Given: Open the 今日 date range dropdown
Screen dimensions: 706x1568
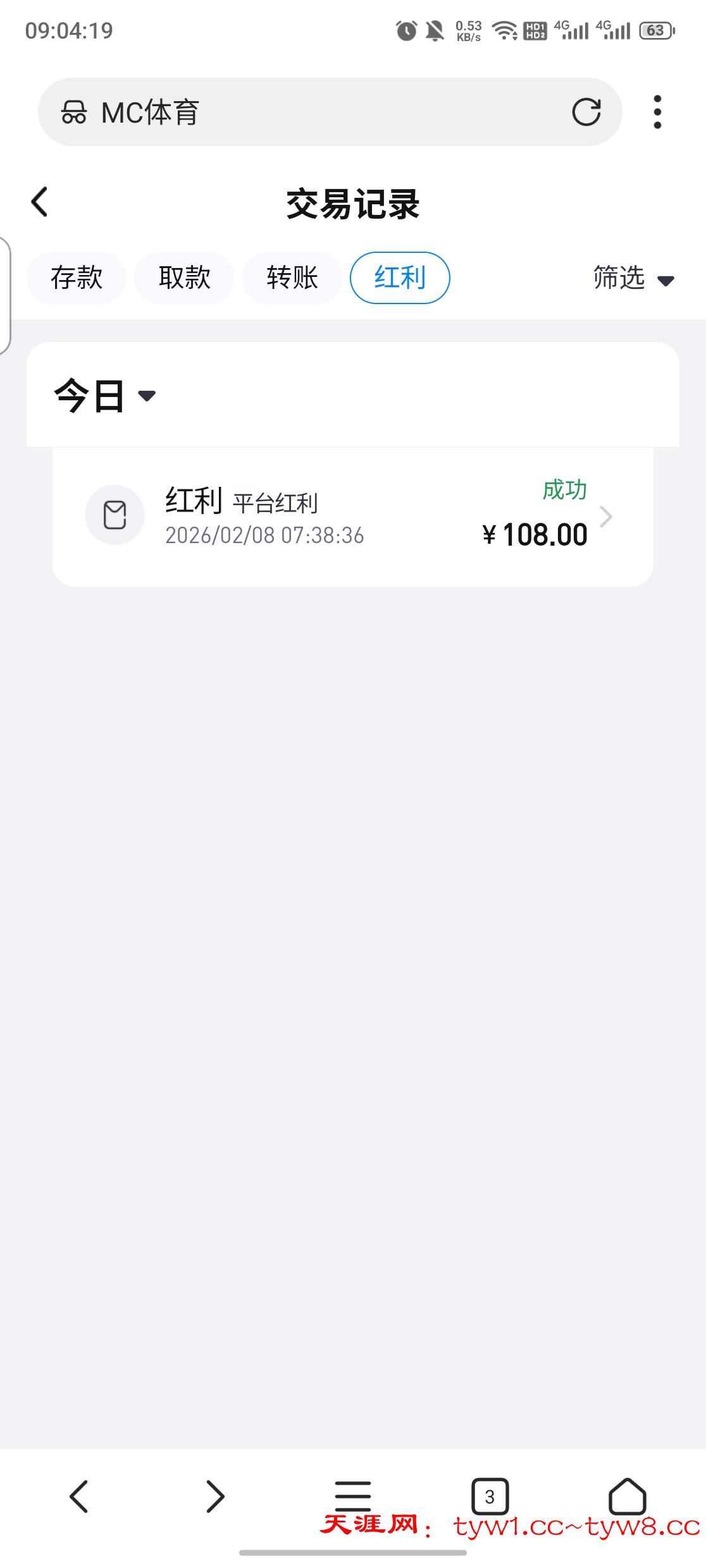Looking at the screenshot, I should tap(105, 396).
